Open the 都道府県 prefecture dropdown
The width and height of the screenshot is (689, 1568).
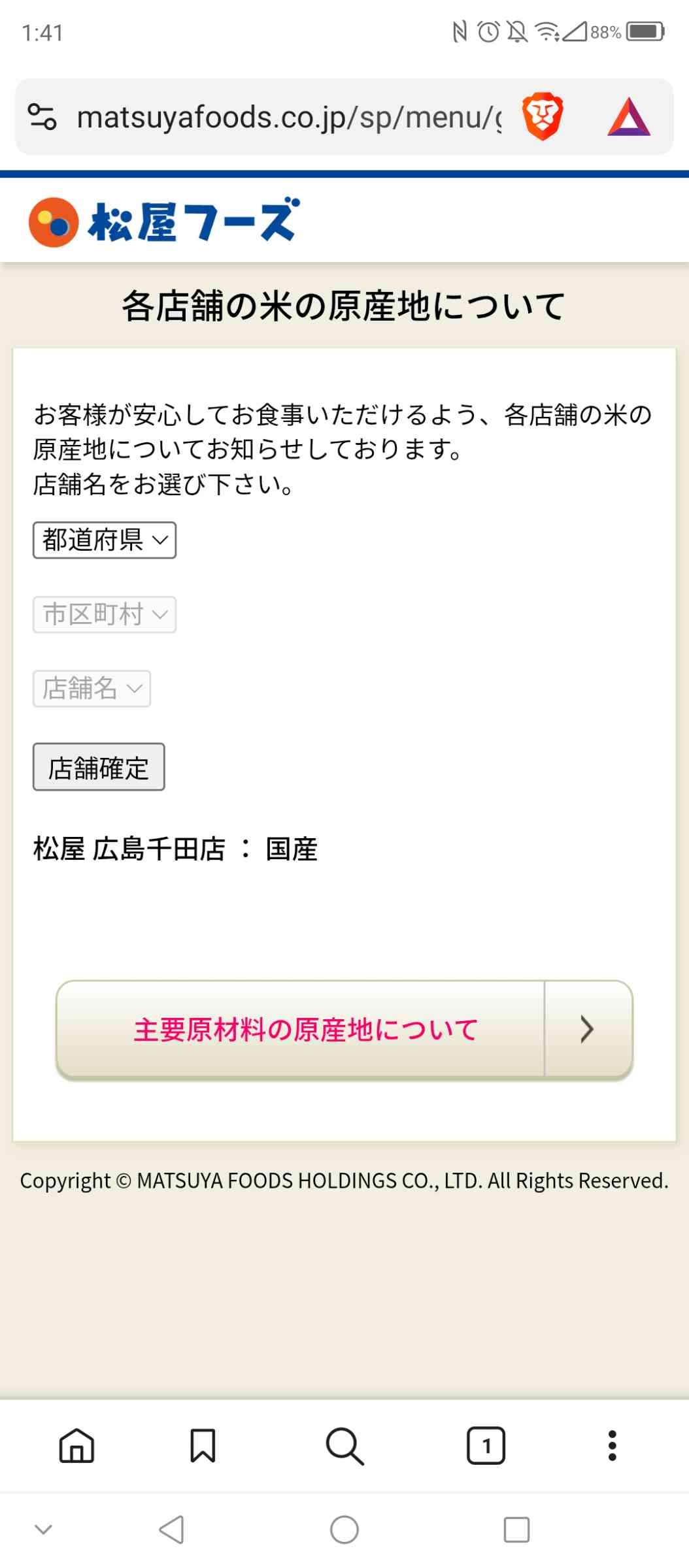tap(105, 540)
